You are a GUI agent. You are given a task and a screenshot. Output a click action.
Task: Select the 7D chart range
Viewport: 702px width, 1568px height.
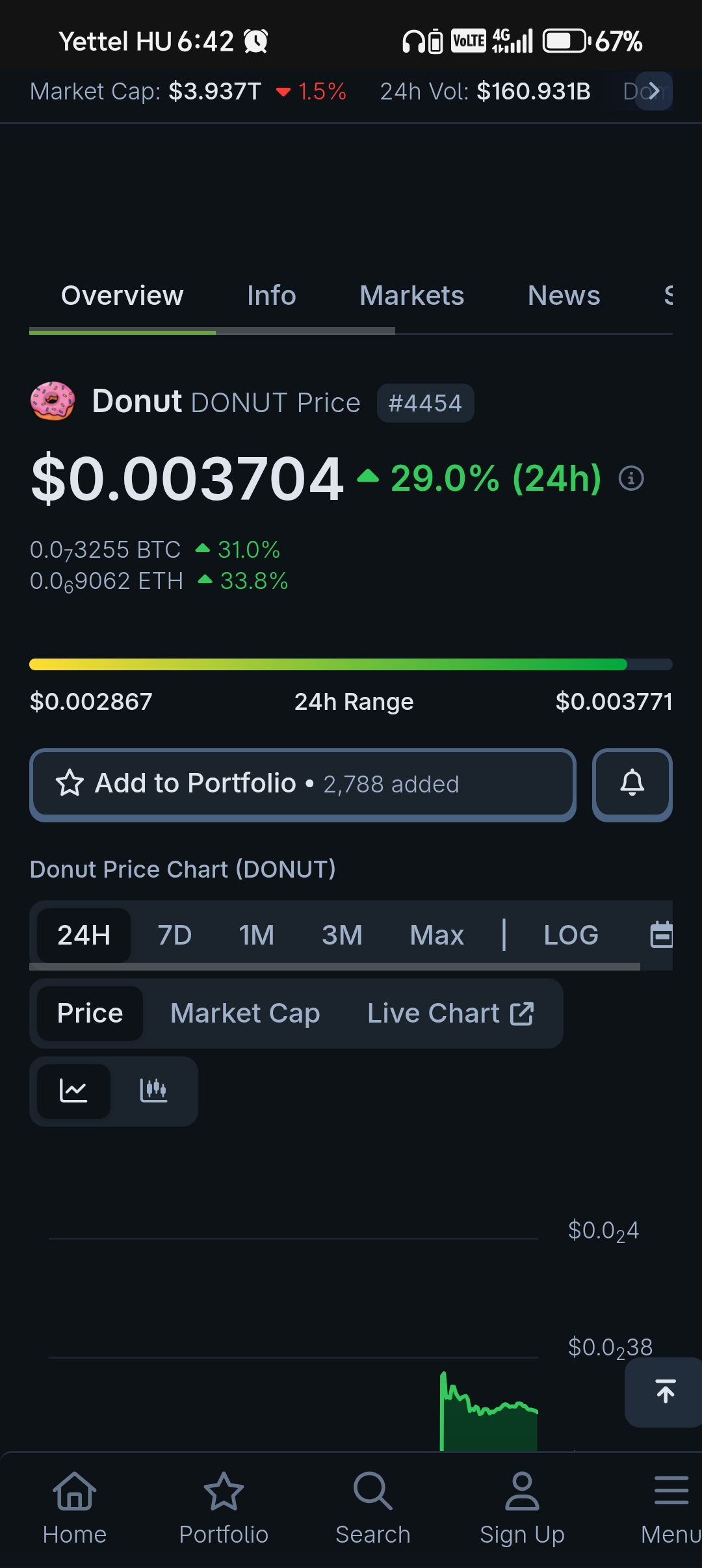174,935
